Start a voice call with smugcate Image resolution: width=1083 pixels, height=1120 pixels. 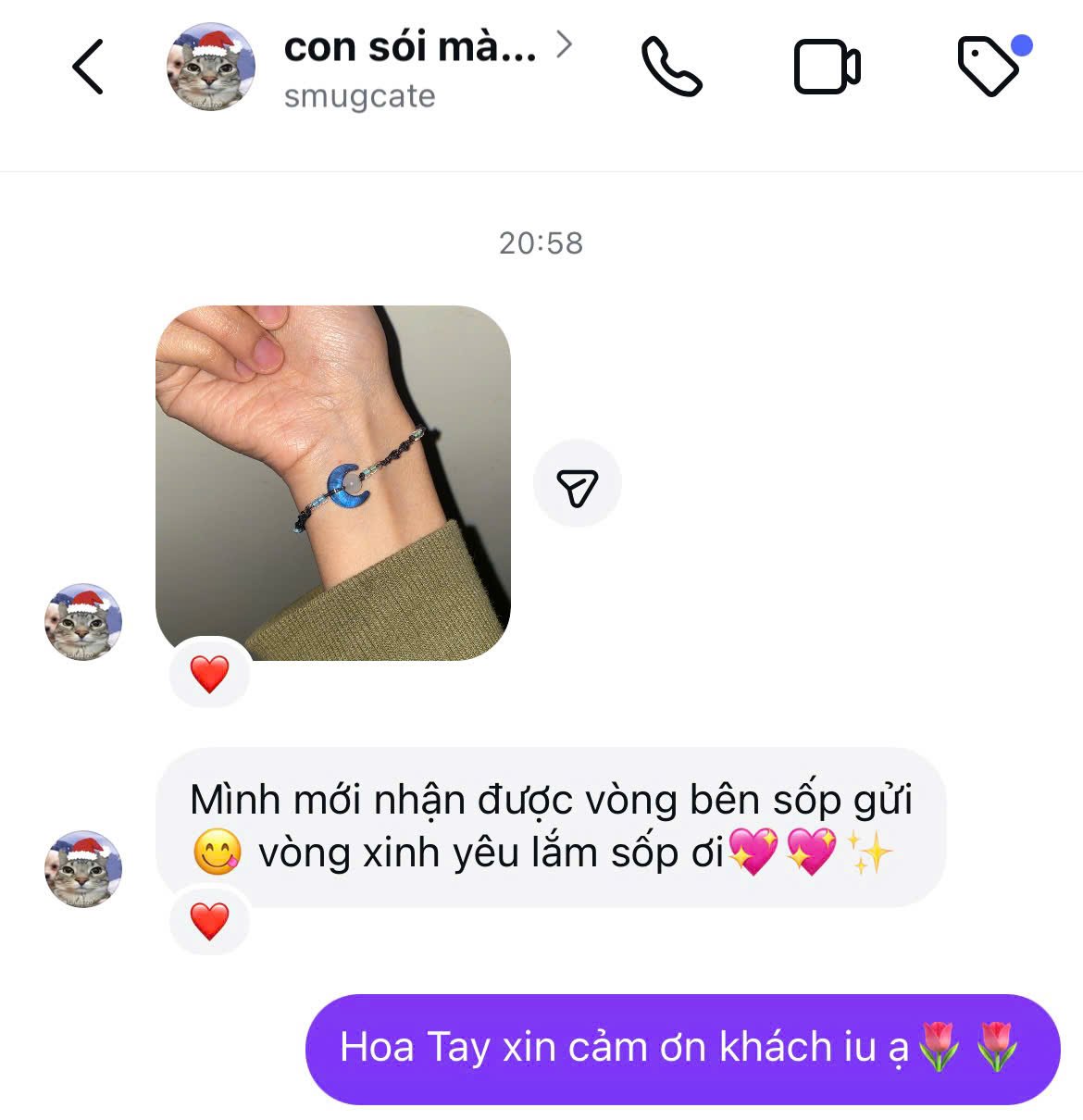coord(672,67)
